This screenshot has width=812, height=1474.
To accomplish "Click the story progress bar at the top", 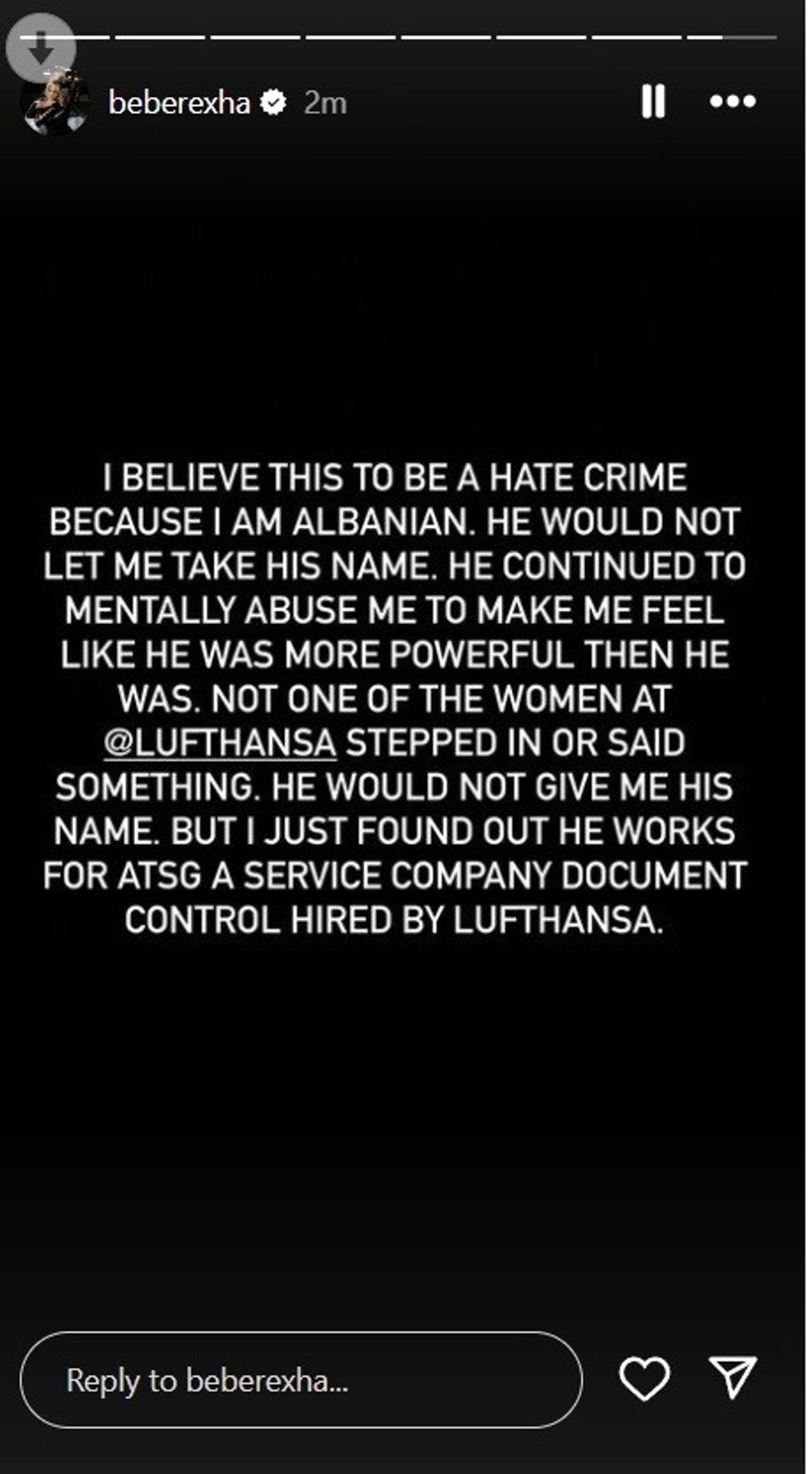I will pos(406,37).
